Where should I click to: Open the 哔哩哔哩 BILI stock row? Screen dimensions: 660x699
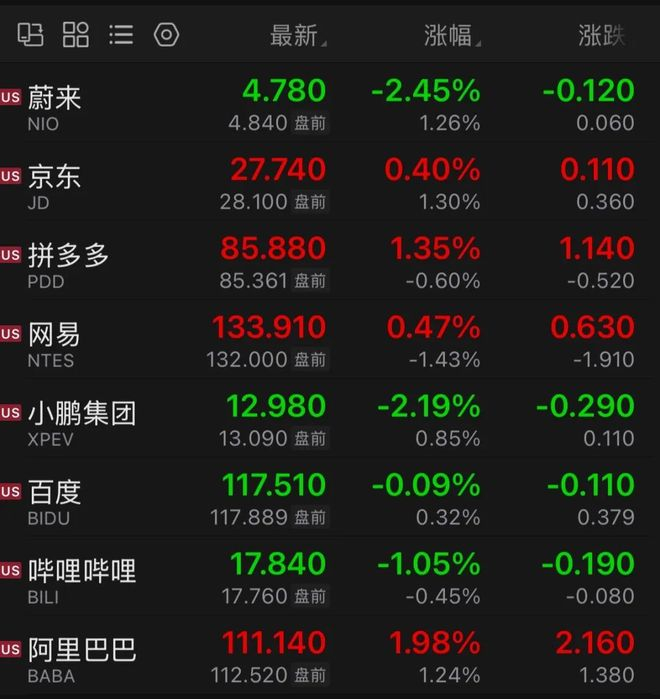330,579
